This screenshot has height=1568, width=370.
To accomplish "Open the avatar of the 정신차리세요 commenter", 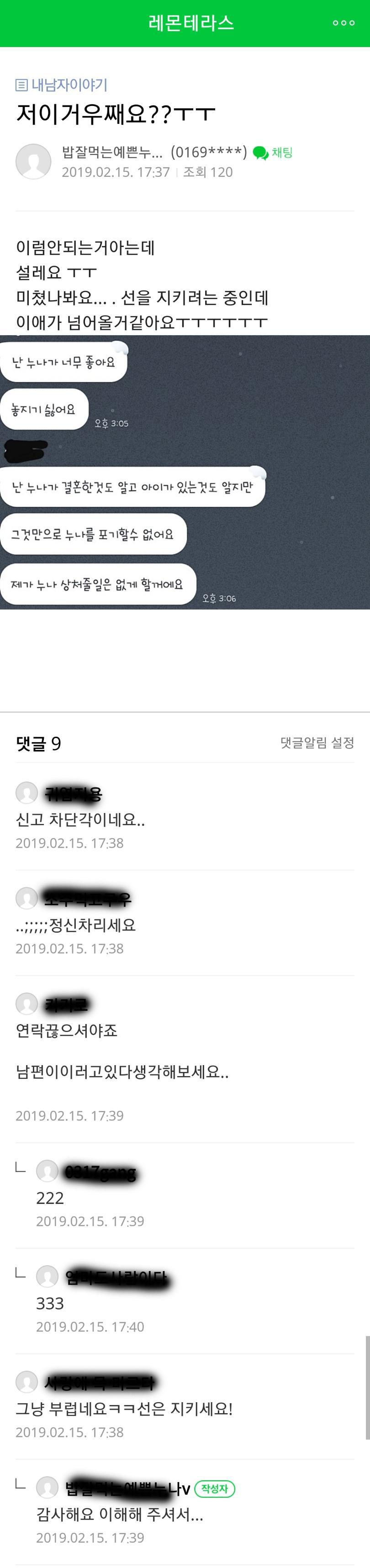I will (x=26, y=898).
